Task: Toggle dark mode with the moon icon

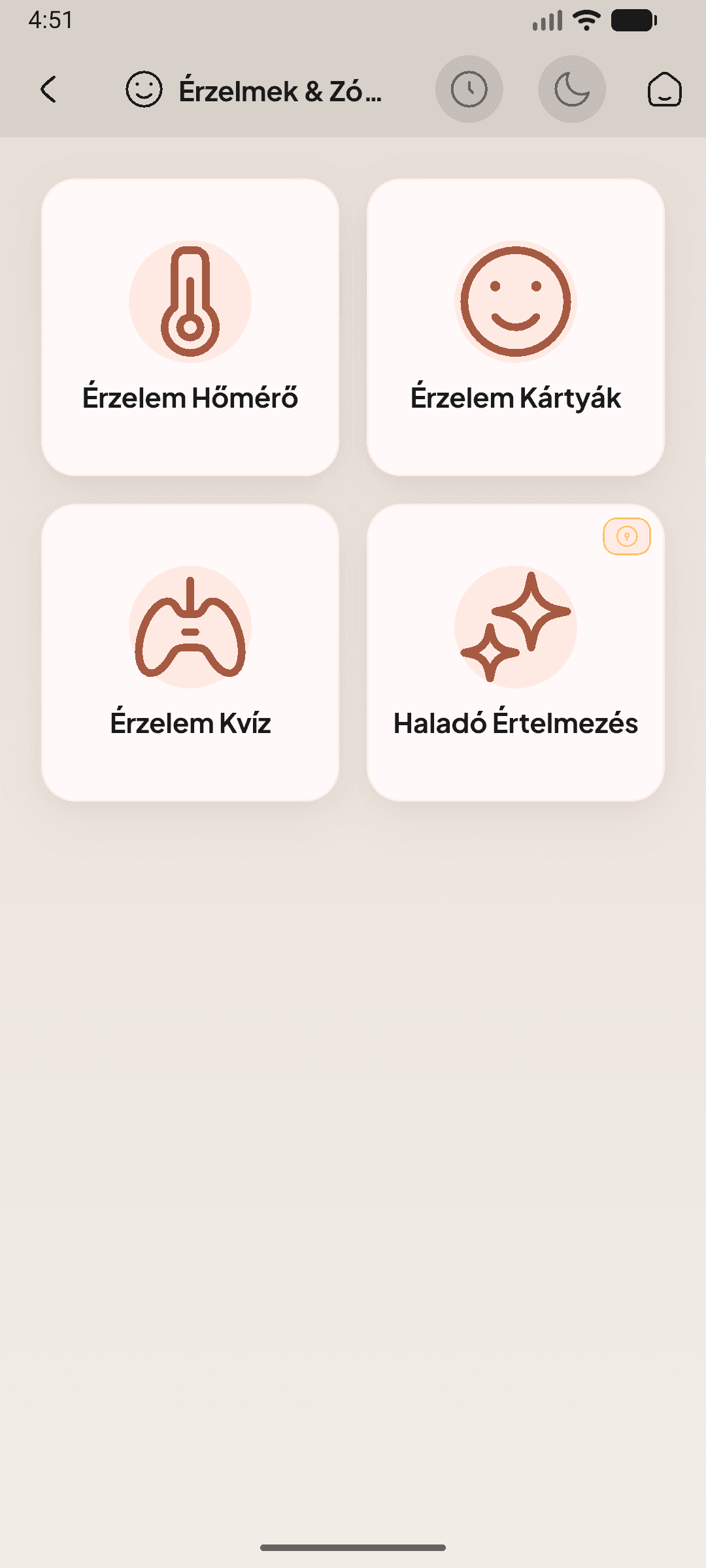Action: [x=571, y=89]
